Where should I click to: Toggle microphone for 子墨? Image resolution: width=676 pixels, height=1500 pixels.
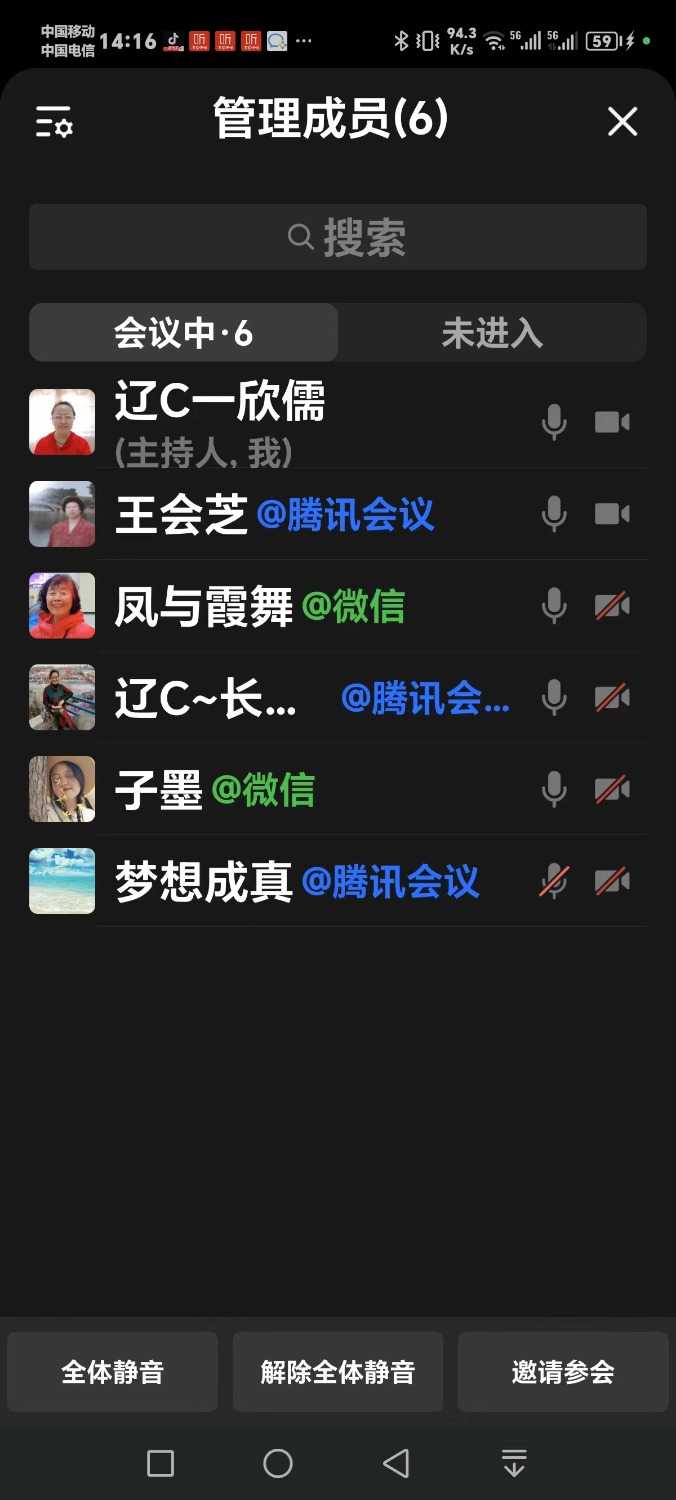(554, 790)
